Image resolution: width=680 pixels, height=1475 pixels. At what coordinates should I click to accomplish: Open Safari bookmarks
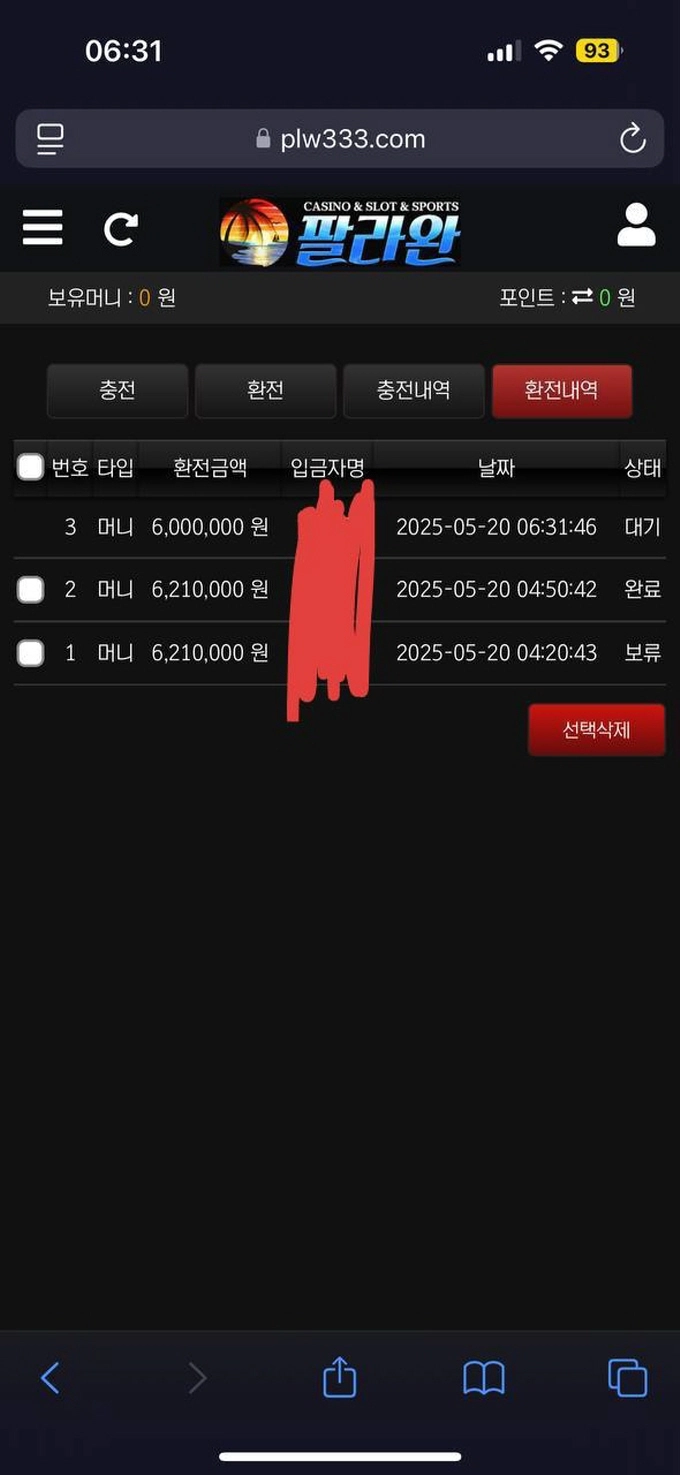(x=484, y=1379)
